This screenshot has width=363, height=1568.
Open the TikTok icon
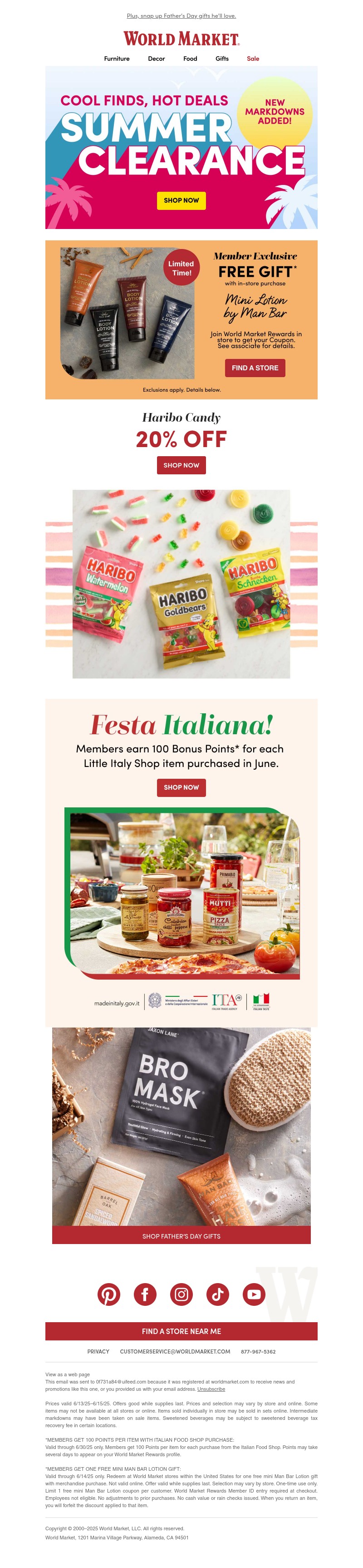[218, 1294]
